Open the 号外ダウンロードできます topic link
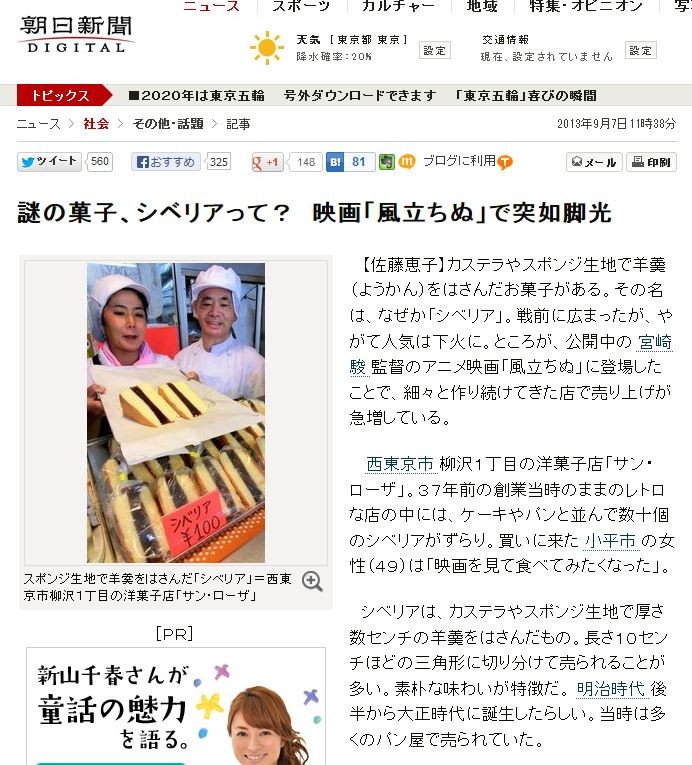 click(x=360, y=95)
